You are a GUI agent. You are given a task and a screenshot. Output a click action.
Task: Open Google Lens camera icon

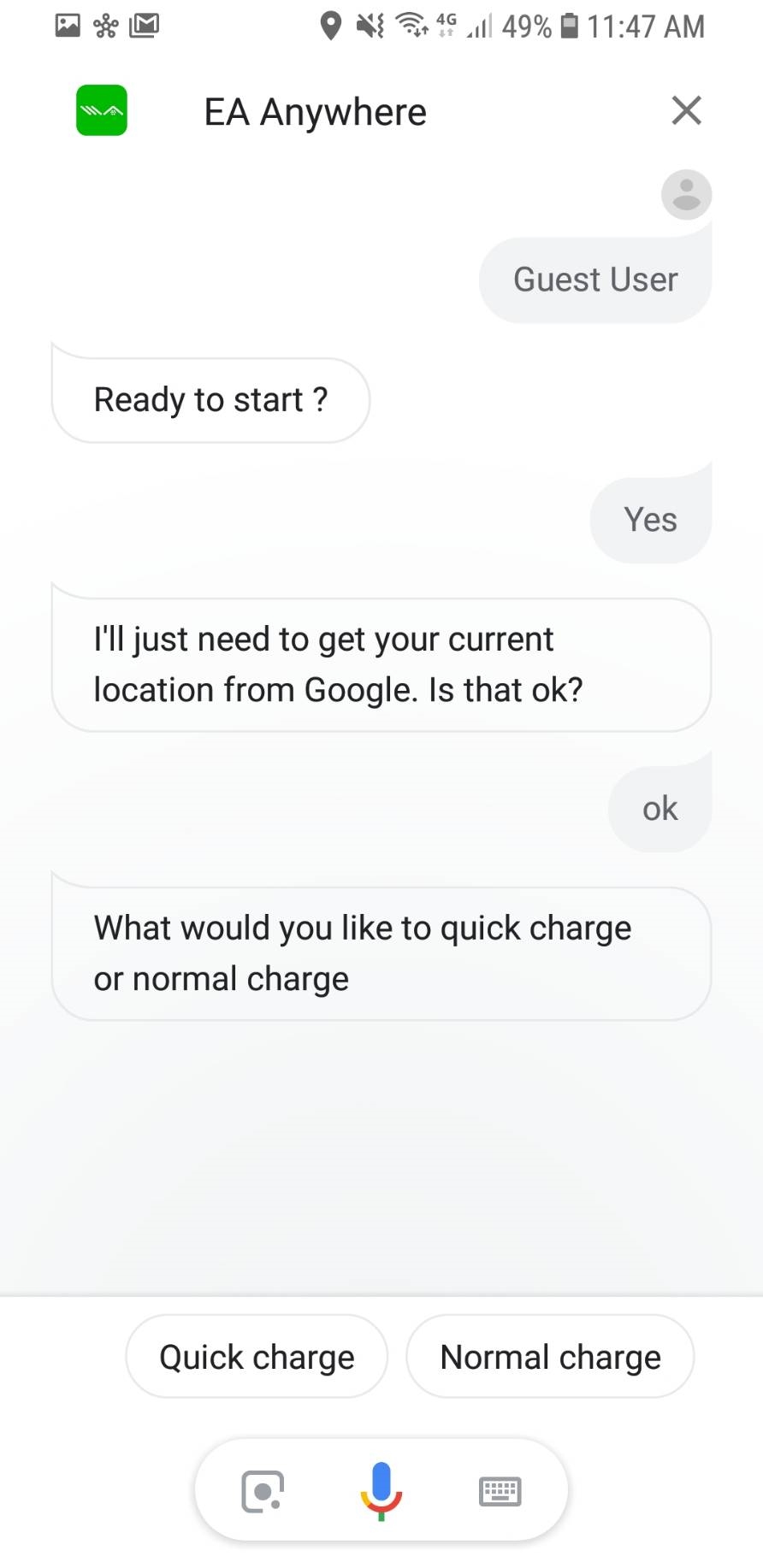tap(263, 1491)
